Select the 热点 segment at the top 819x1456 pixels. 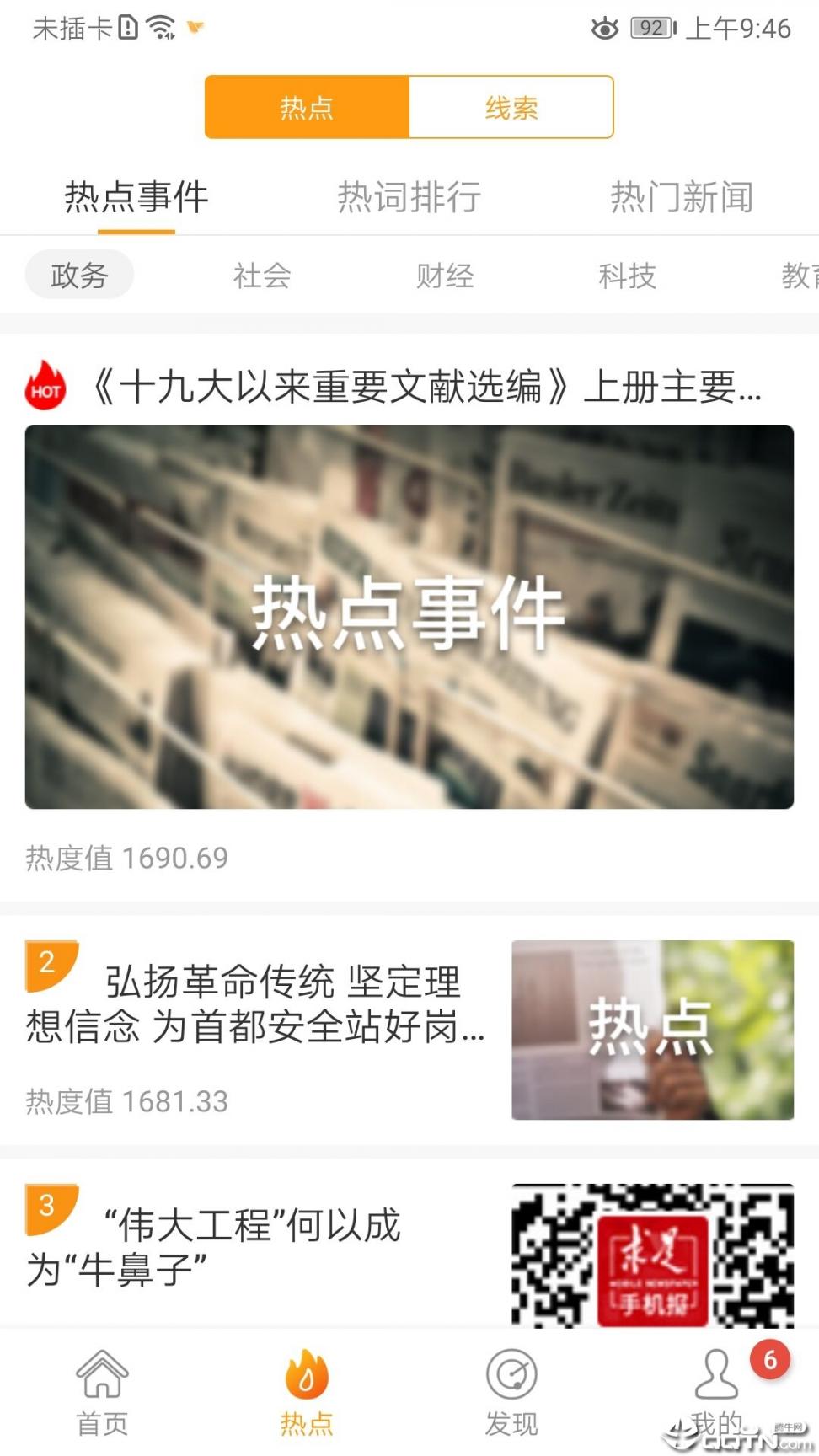pos(307,107)
